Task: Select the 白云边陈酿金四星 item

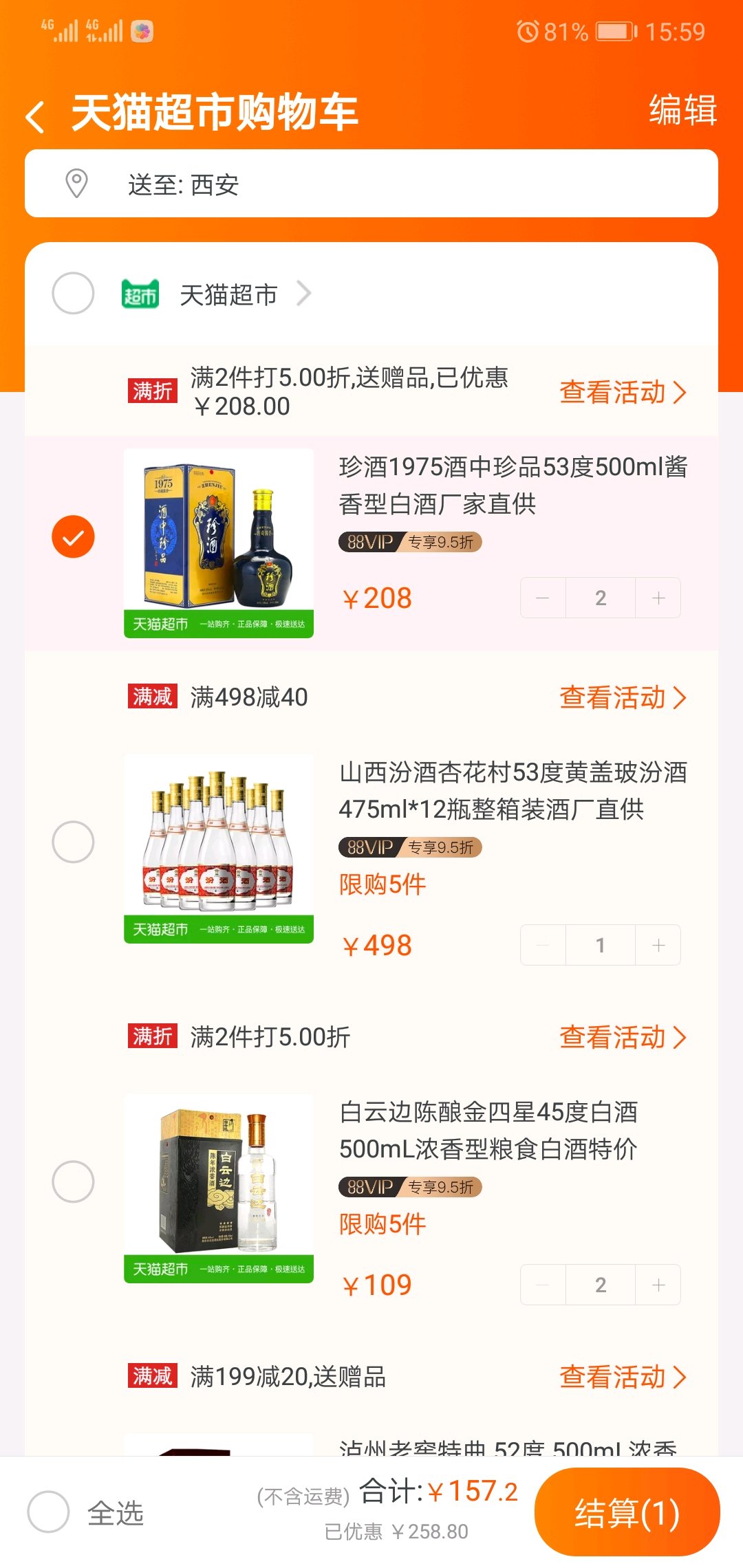Action: 73,1182
